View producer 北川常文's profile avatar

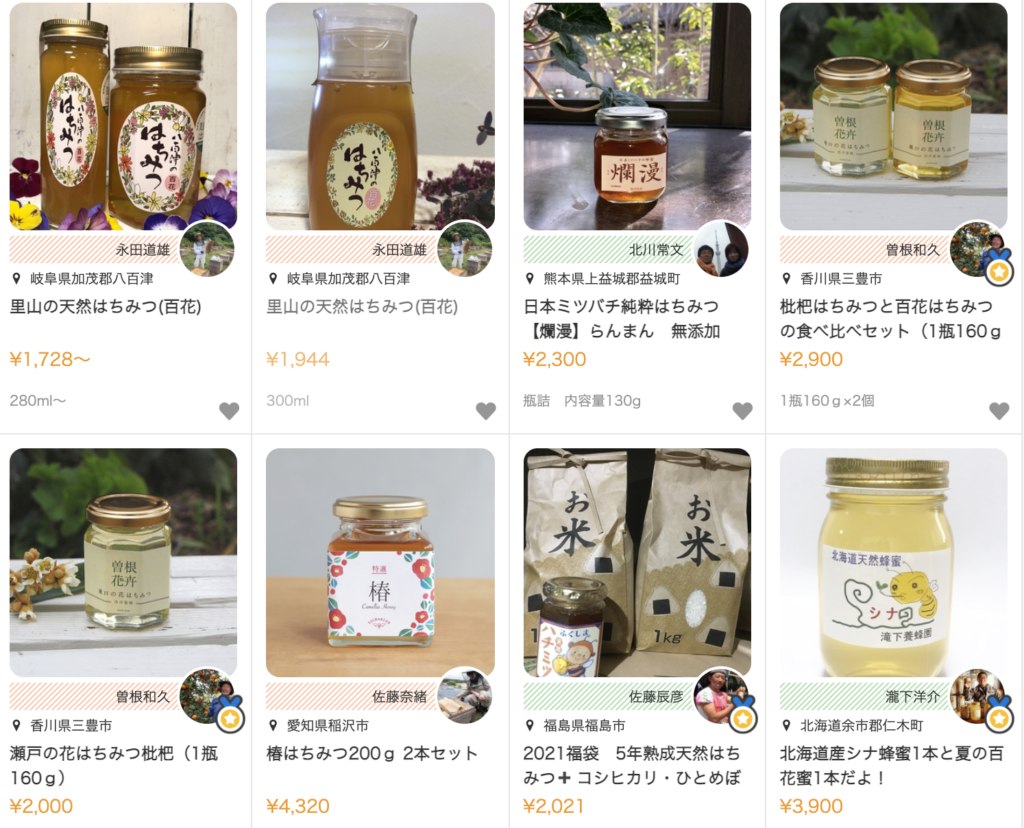point(721,249)
